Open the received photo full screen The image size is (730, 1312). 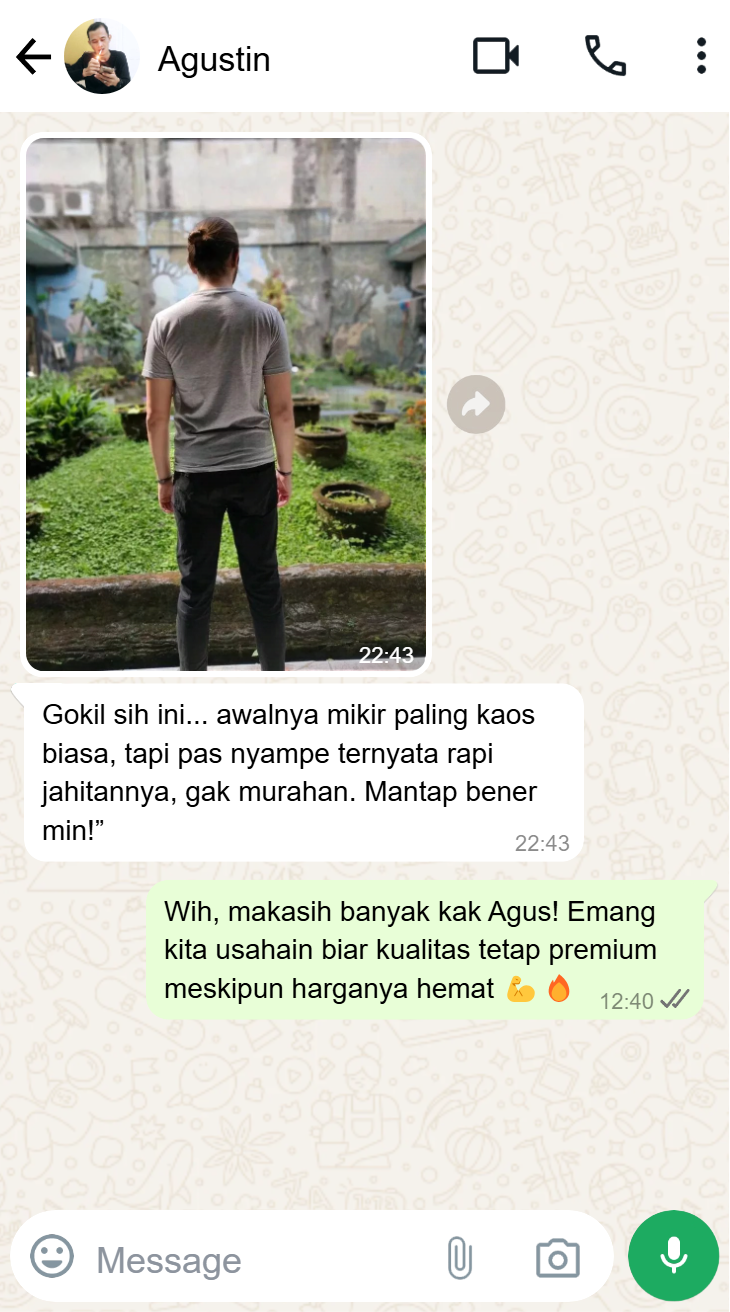click(x=226, y=403)
